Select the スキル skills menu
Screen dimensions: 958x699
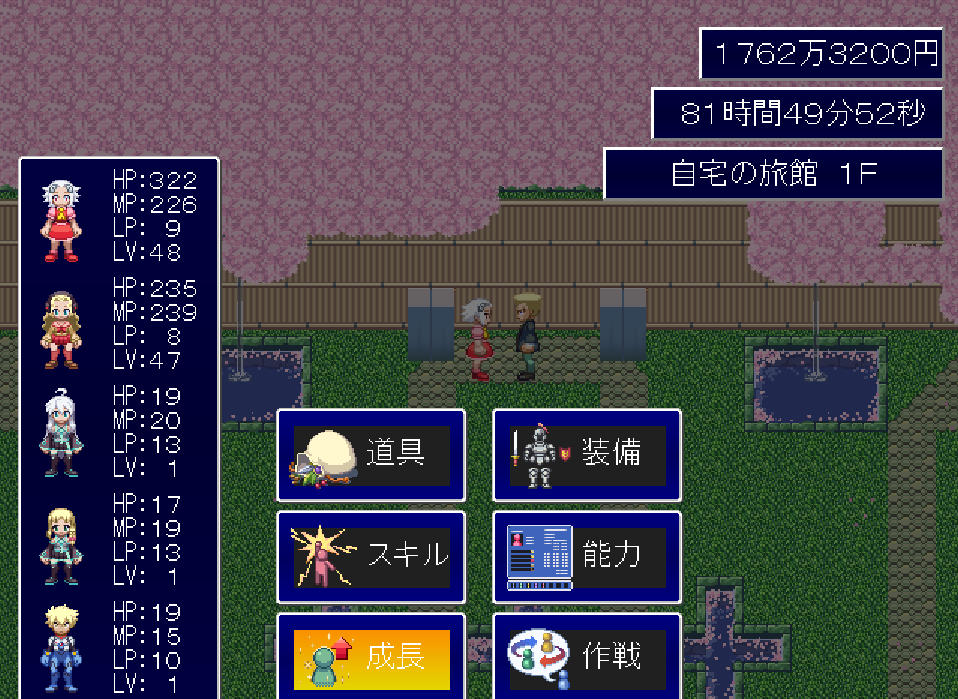371,557
